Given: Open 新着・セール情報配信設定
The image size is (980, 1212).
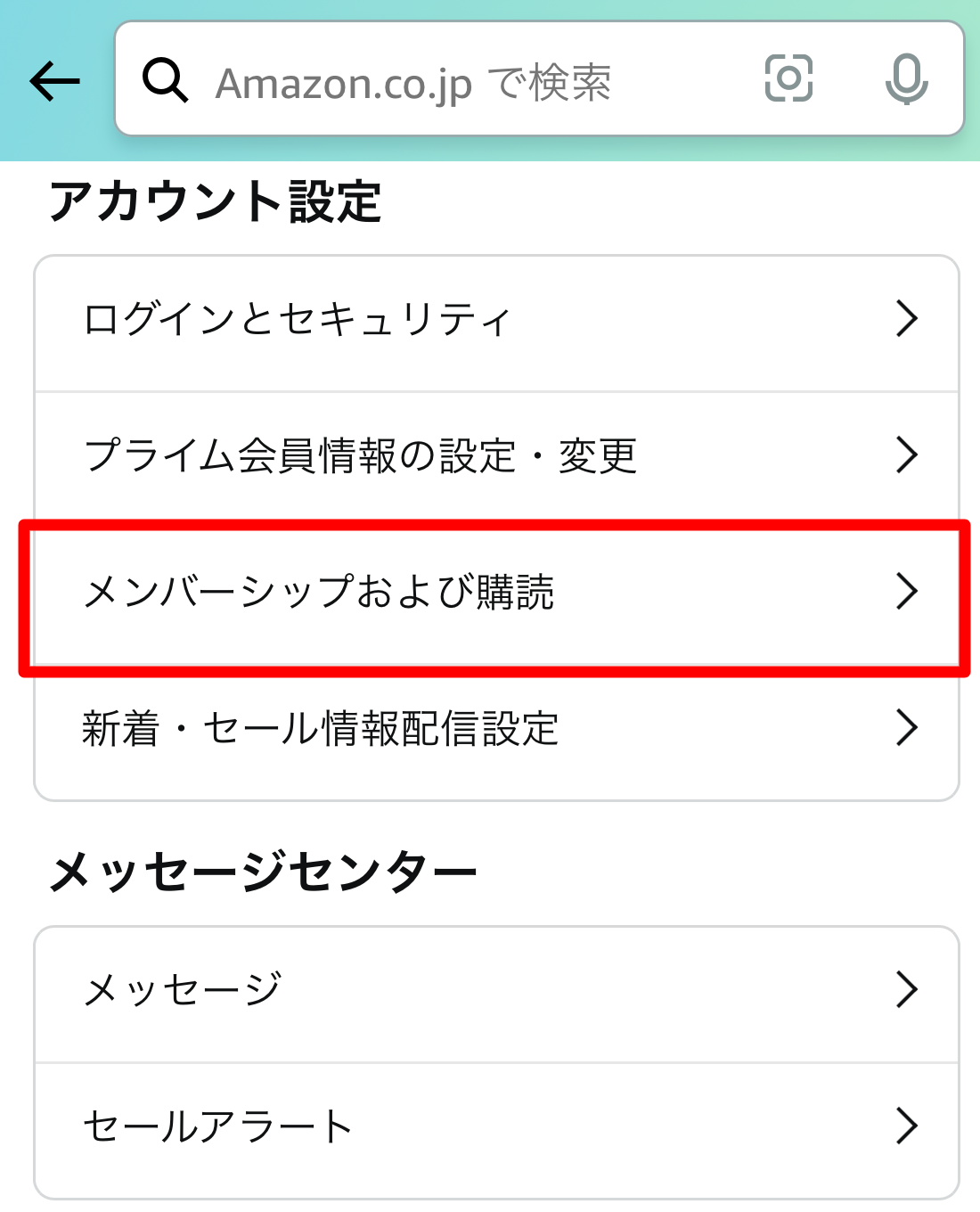Looking at the screenshot, I should click(496, 729).
